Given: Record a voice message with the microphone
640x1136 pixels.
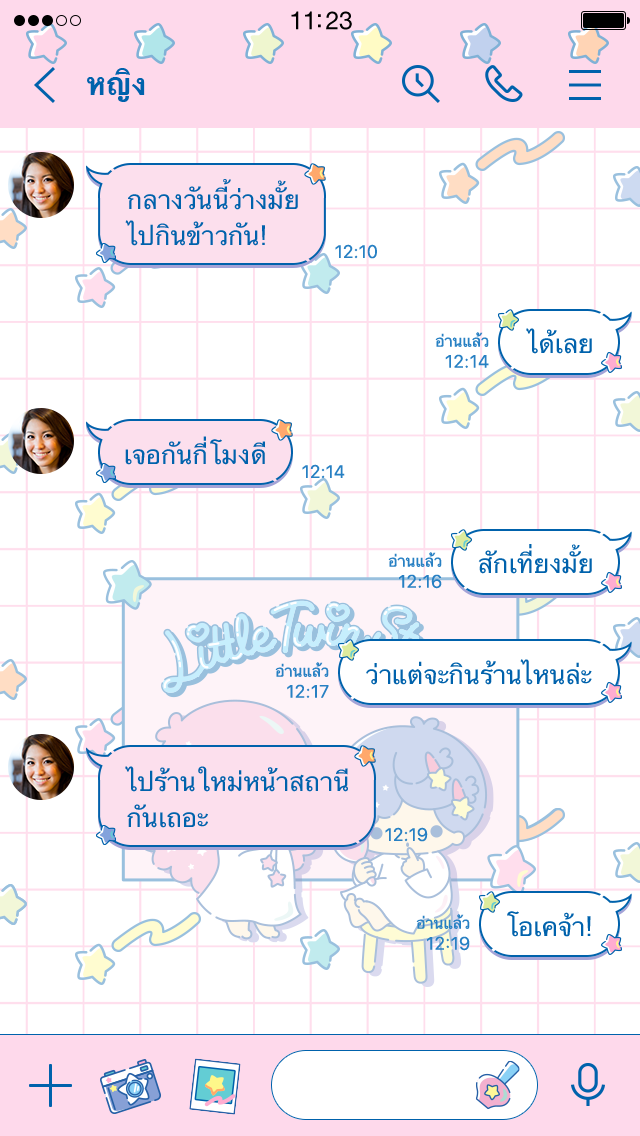Looking at the screenshot, I should point(588,1085).
